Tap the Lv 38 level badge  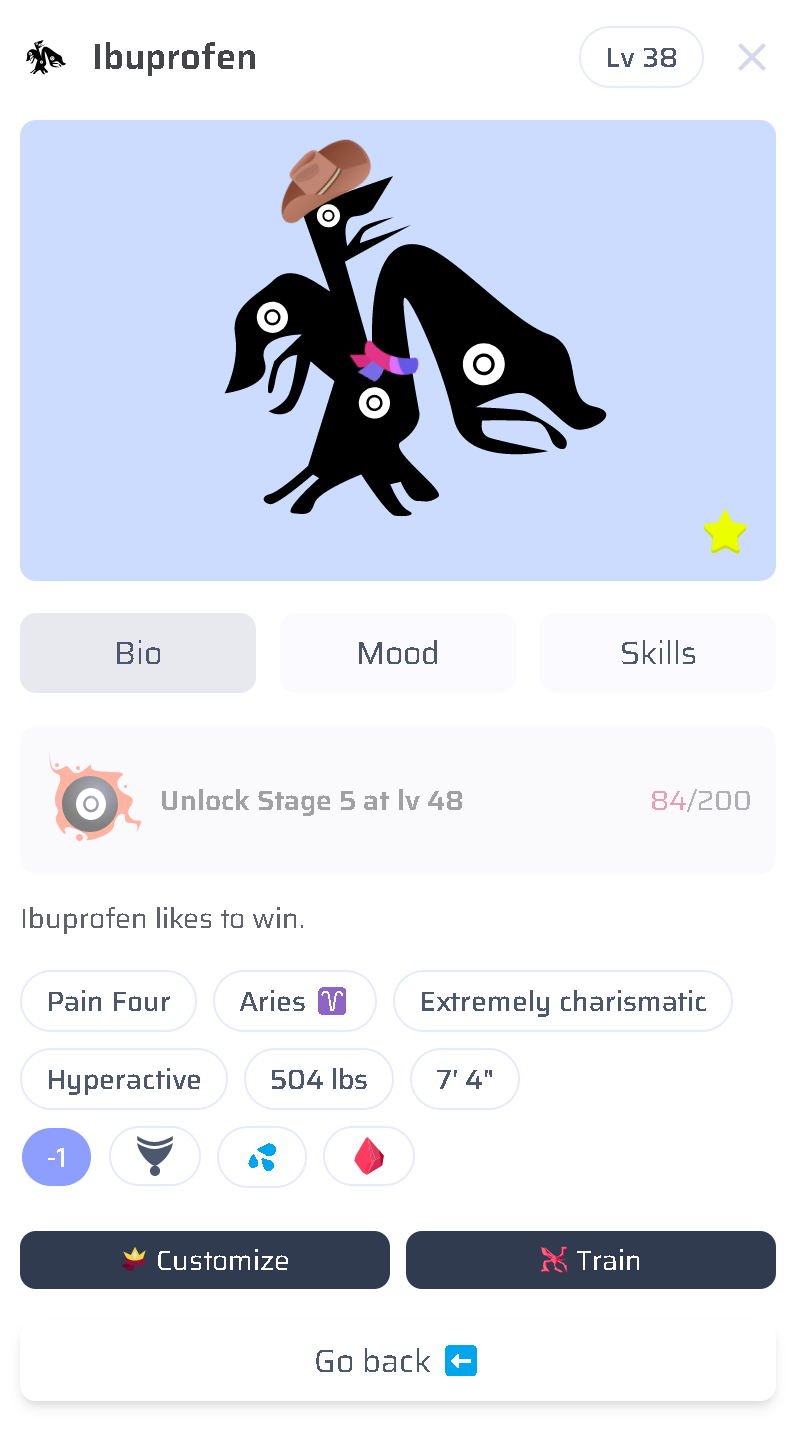[x=641, y=58]
